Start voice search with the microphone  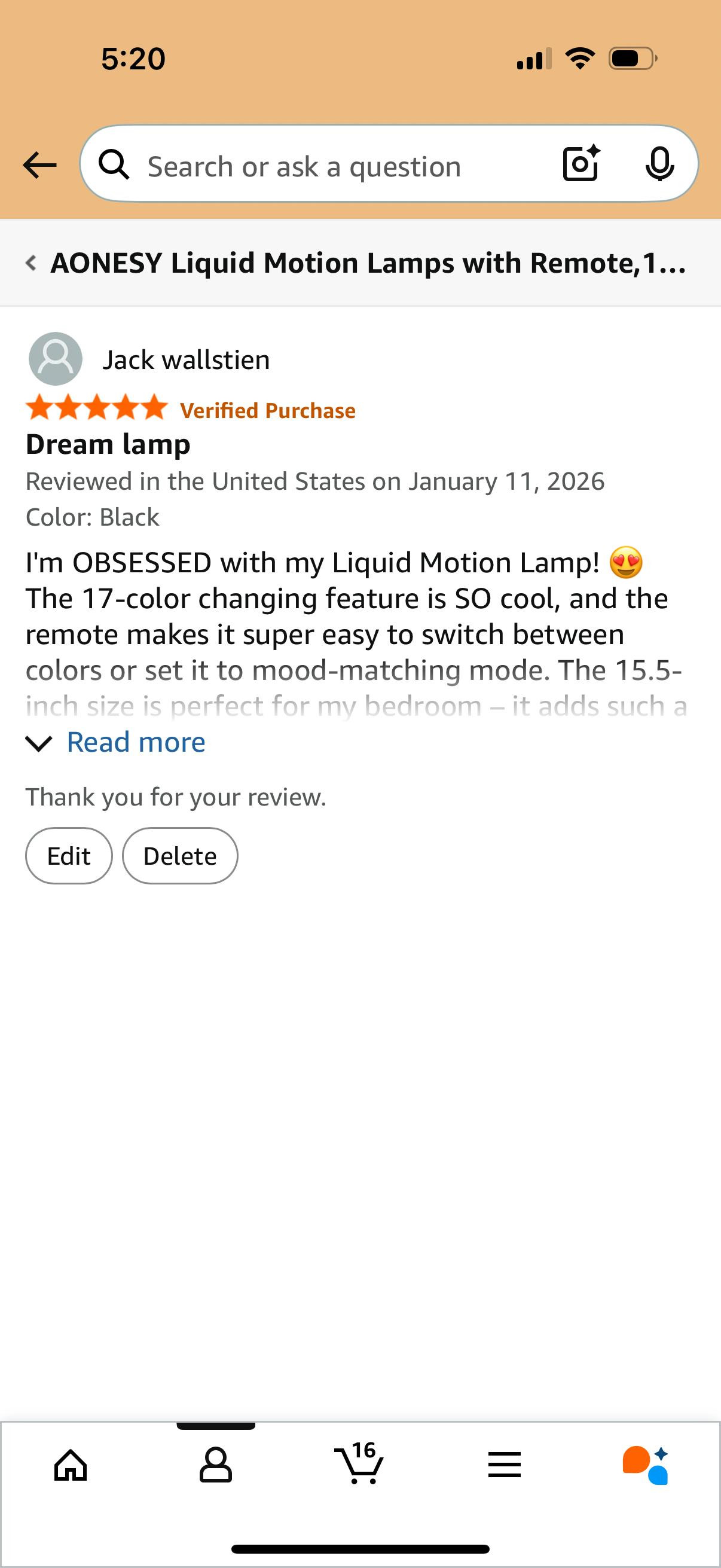click(659, 164)
